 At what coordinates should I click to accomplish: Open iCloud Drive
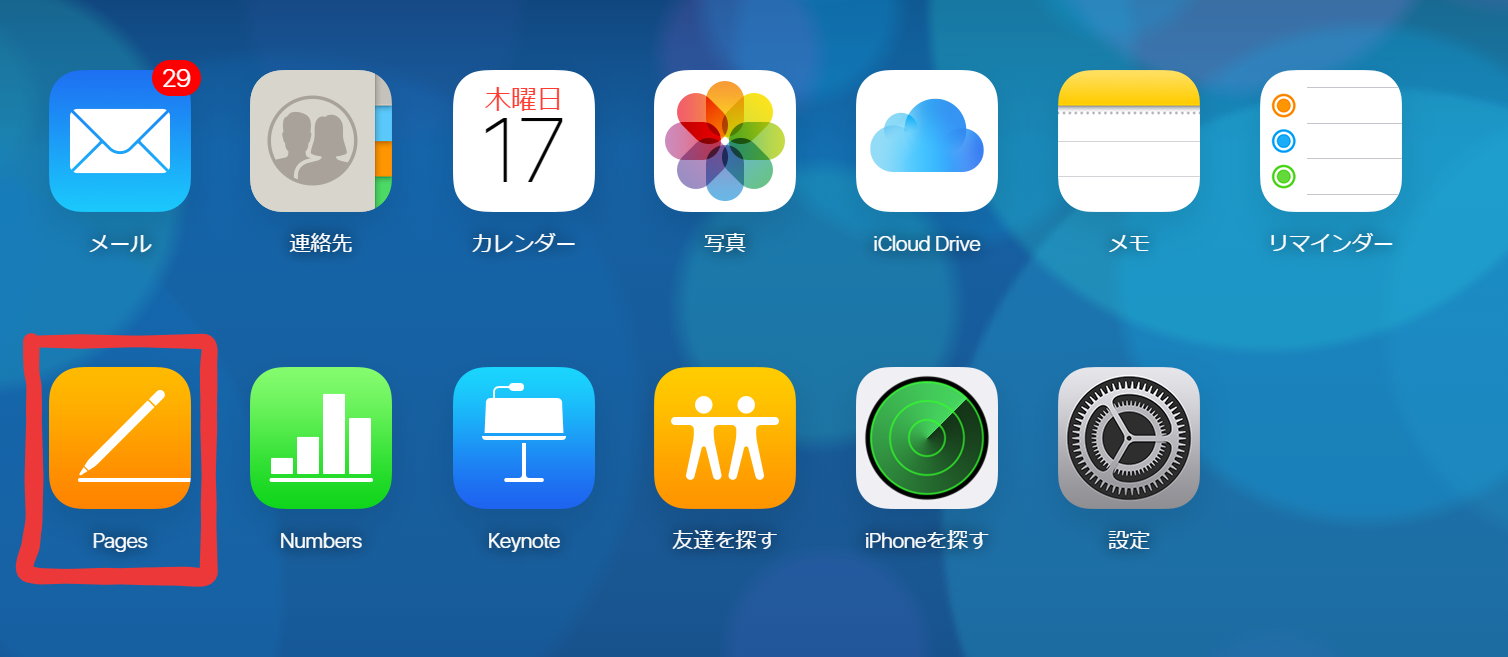pyautogui.click(x=927, y=141)
